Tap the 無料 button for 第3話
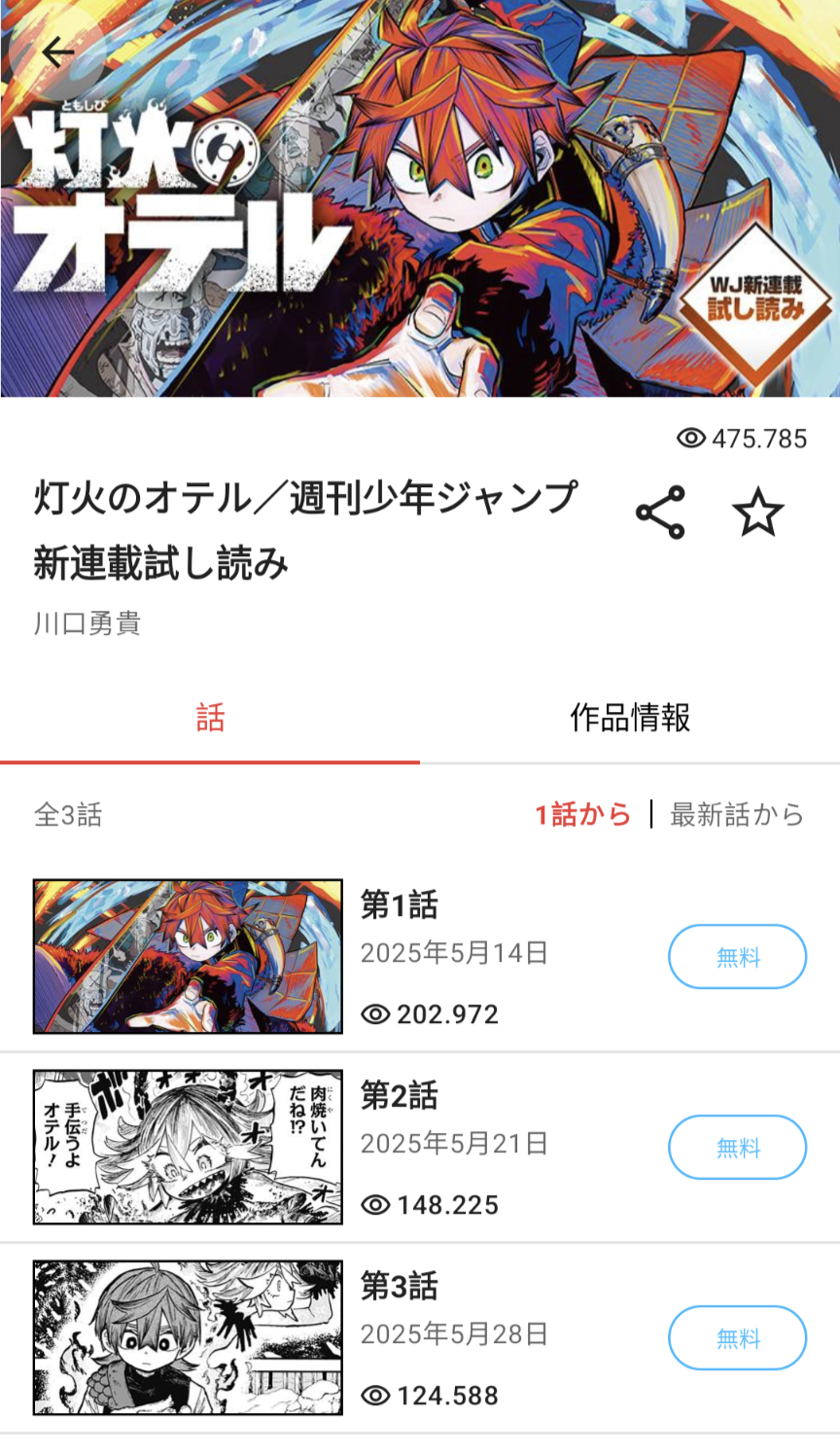840x1453 pixels. (737, 1338)
